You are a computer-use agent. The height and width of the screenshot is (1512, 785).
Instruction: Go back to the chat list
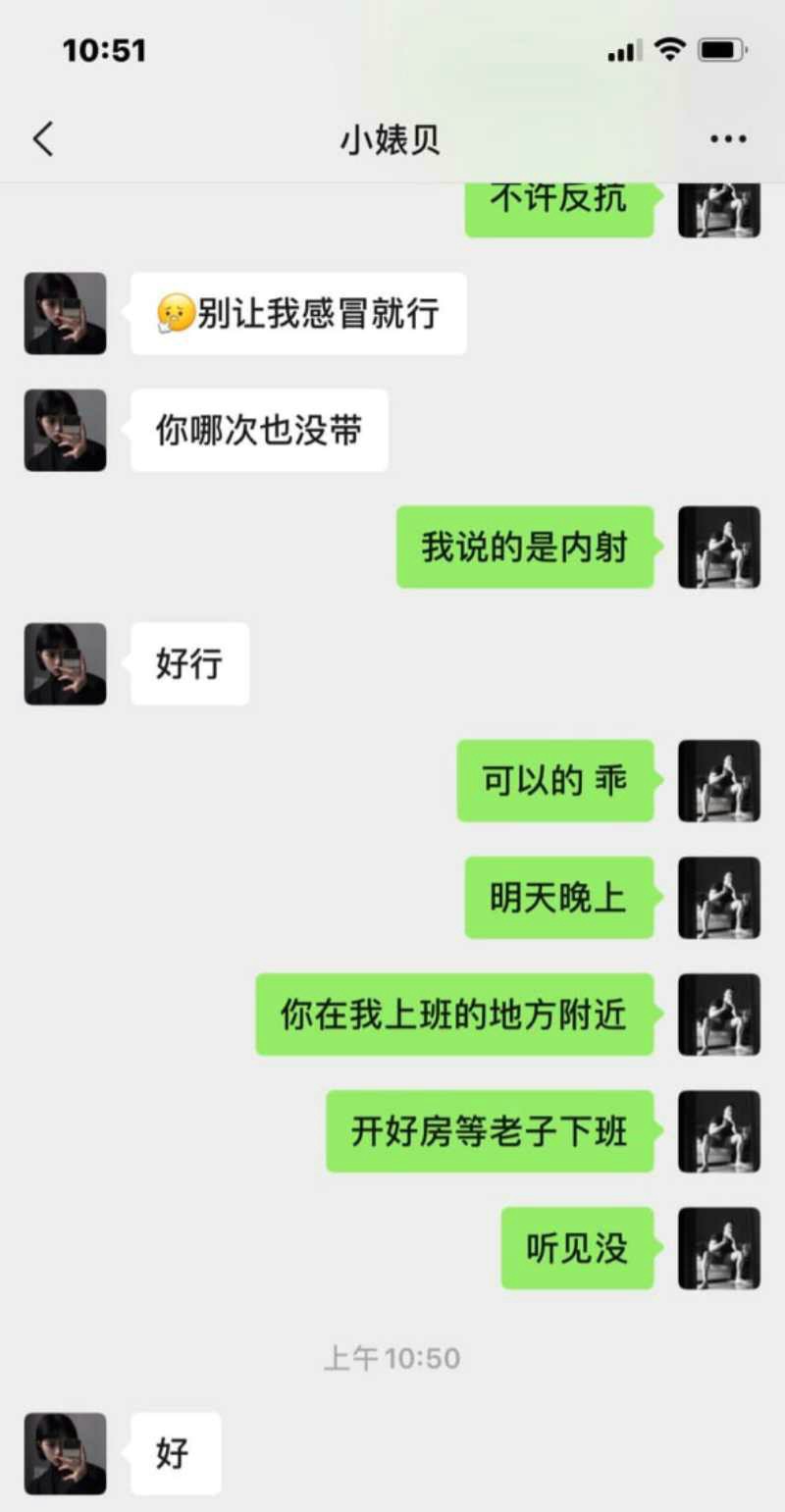tap(42, 139)
